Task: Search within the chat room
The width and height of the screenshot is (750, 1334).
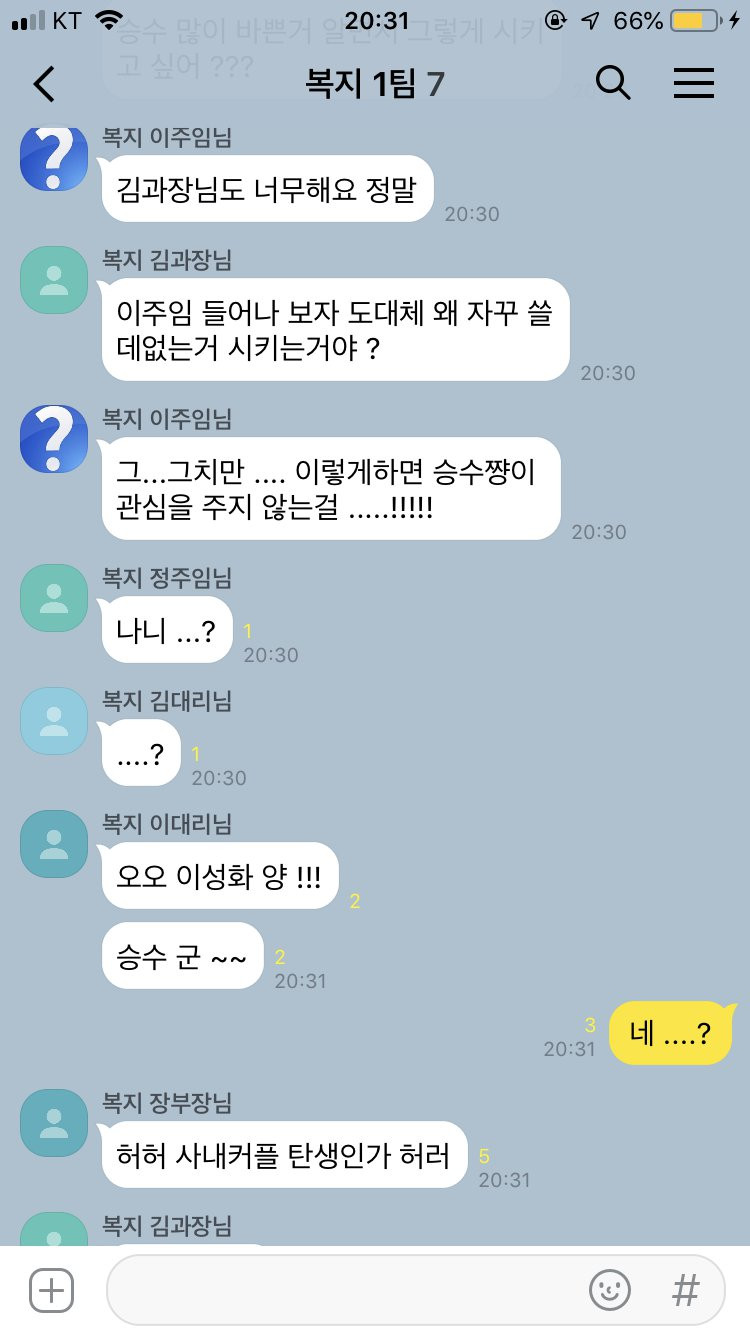Action: (x=613, y=83)
